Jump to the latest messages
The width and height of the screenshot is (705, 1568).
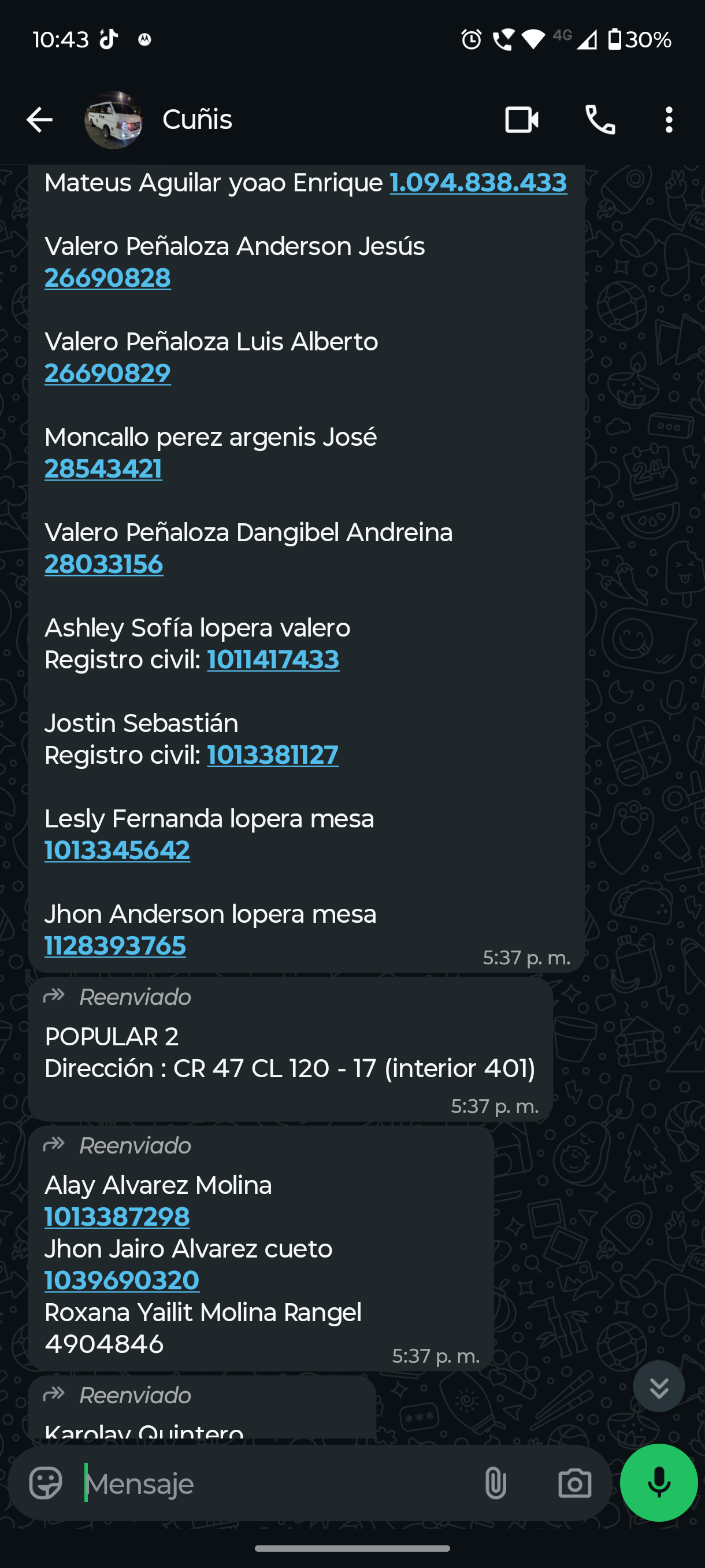(659, 1386)
